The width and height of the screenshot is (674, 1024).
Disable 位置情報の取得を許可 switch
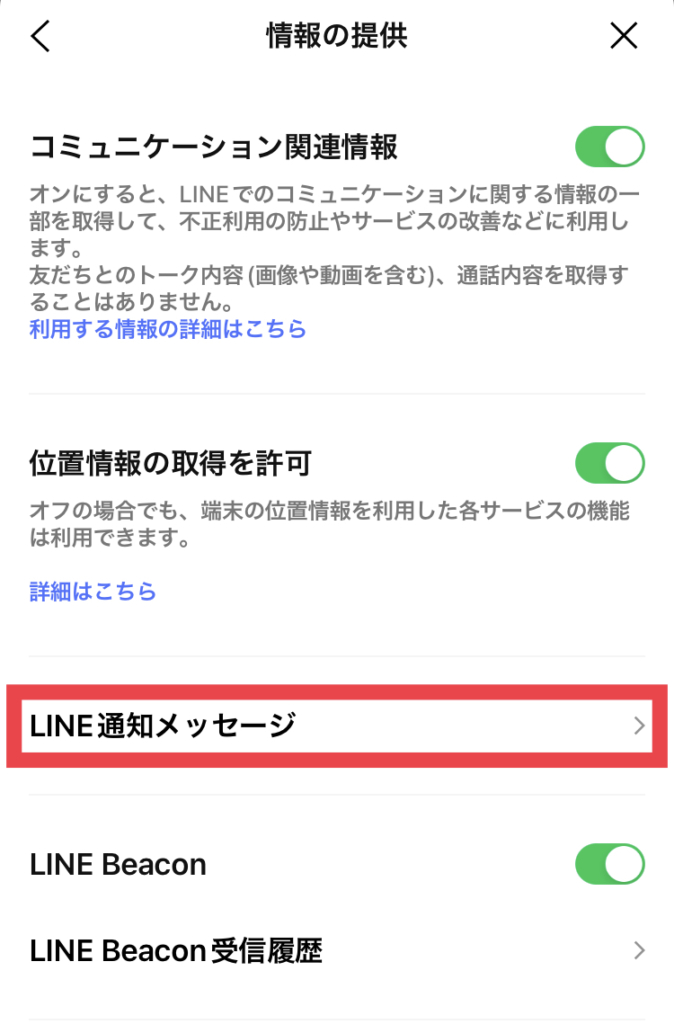(x=609, y=463)
